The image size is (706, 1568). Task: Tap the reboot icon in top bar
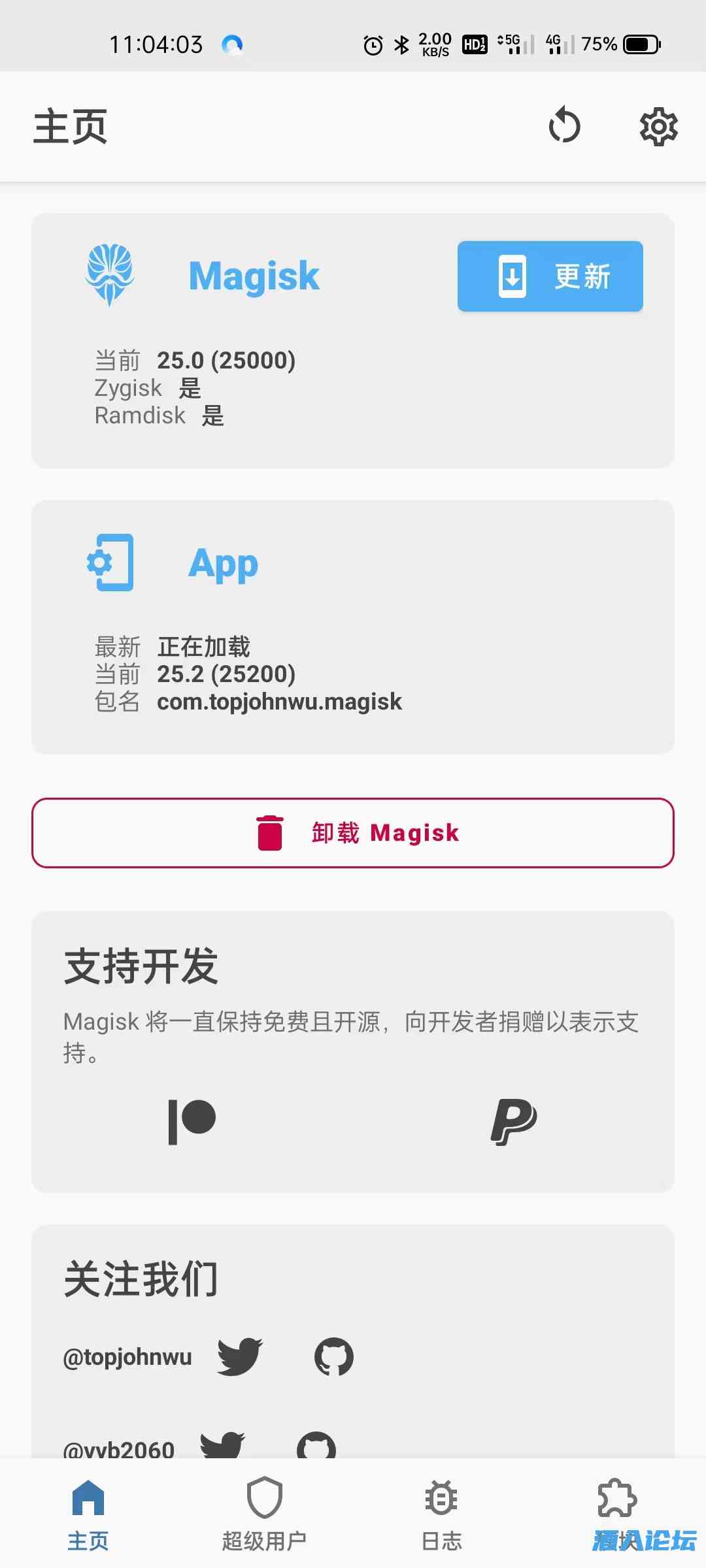tap(564, 126)
